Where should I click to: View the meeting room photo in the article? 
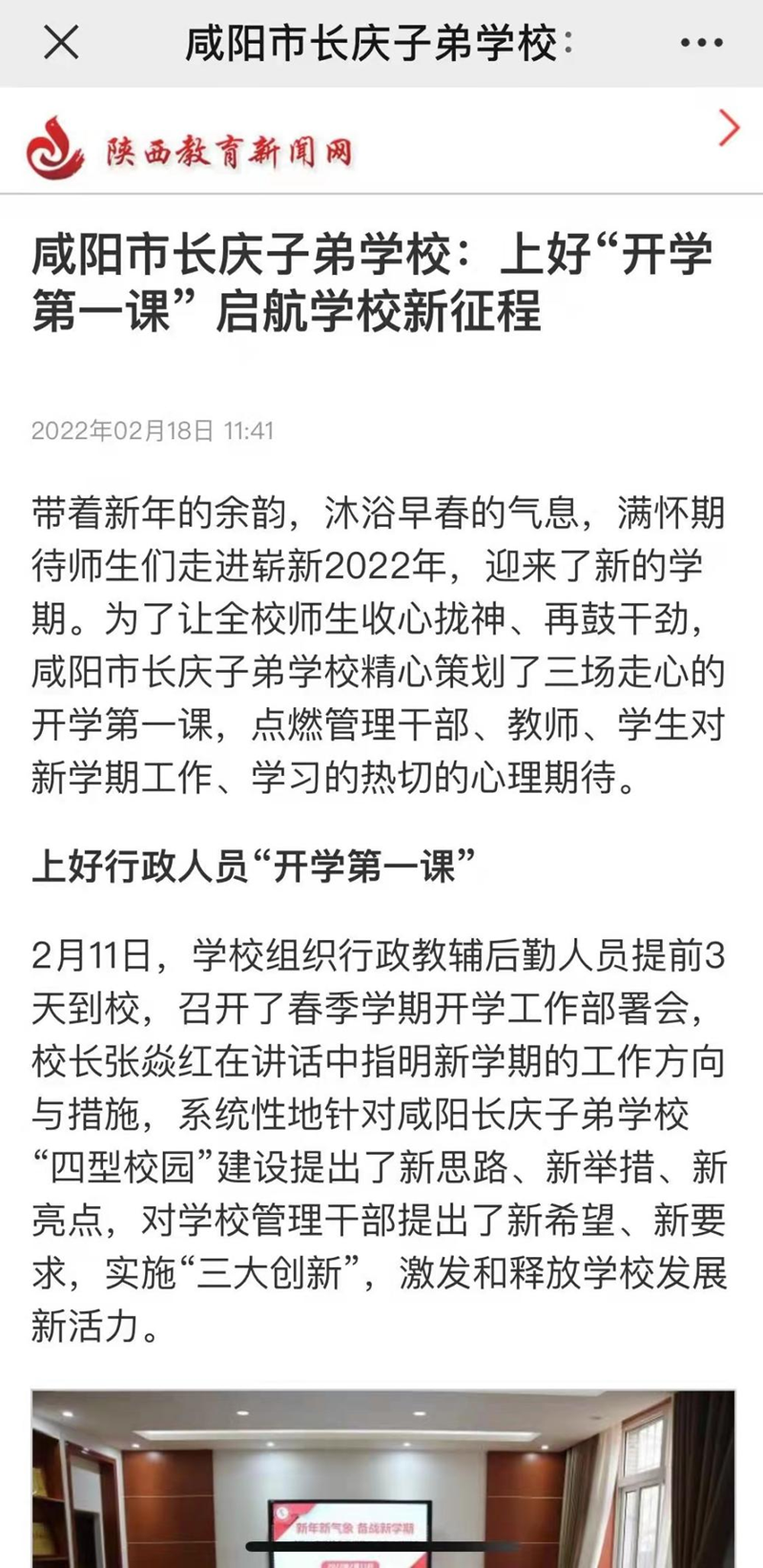click(382, 1478)
